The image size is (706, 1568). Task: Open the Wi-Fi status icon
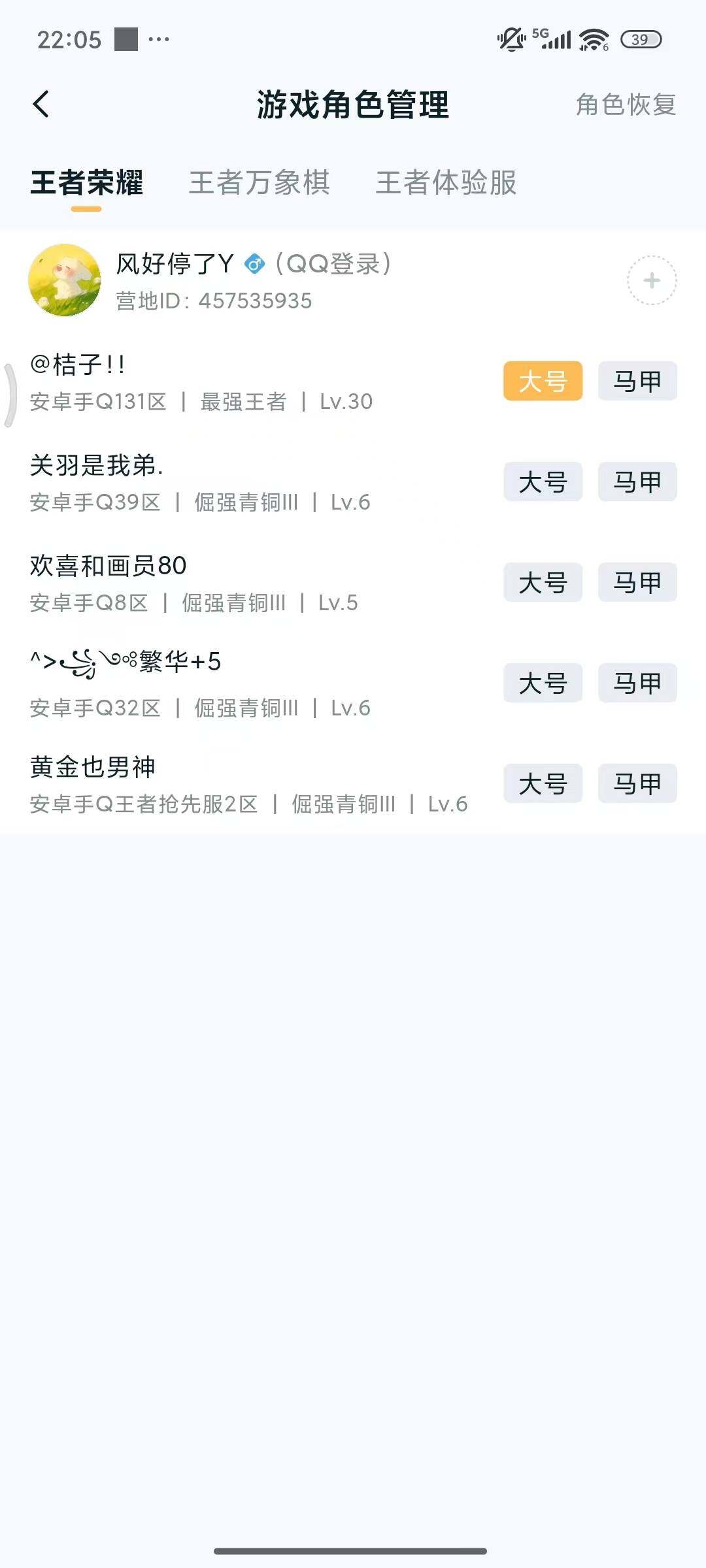(592, 41)
